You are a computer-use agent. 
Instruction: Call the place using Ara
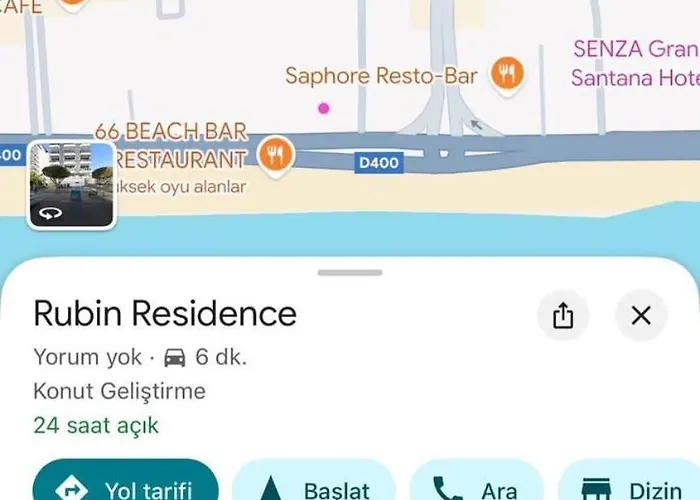476,486
